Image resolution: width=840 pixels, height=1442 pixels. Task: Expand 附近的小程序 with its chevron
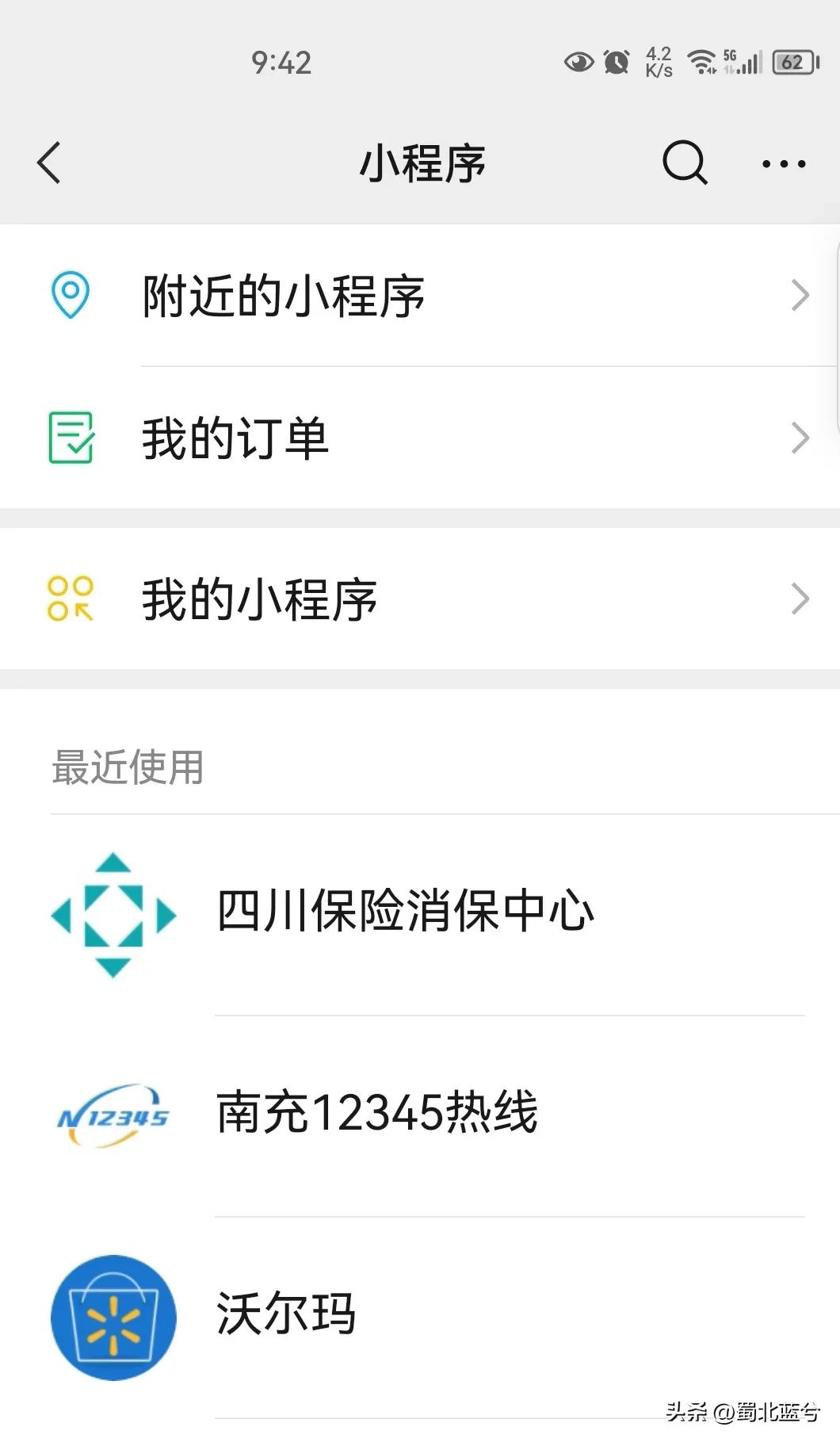pyautogui.click(x=799, y=294)
